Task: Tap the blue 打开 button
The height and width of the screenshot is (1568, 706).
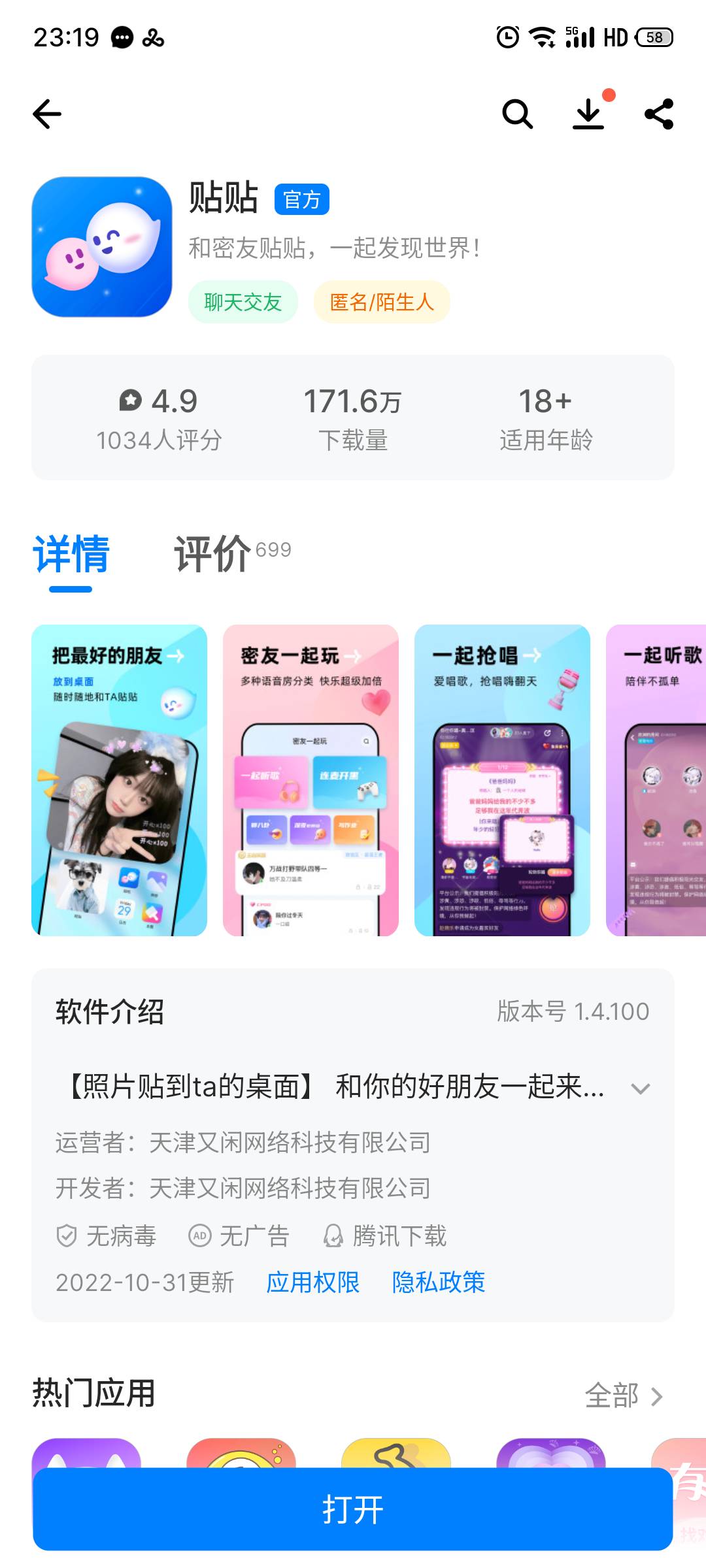Action: pos(353,1509)
